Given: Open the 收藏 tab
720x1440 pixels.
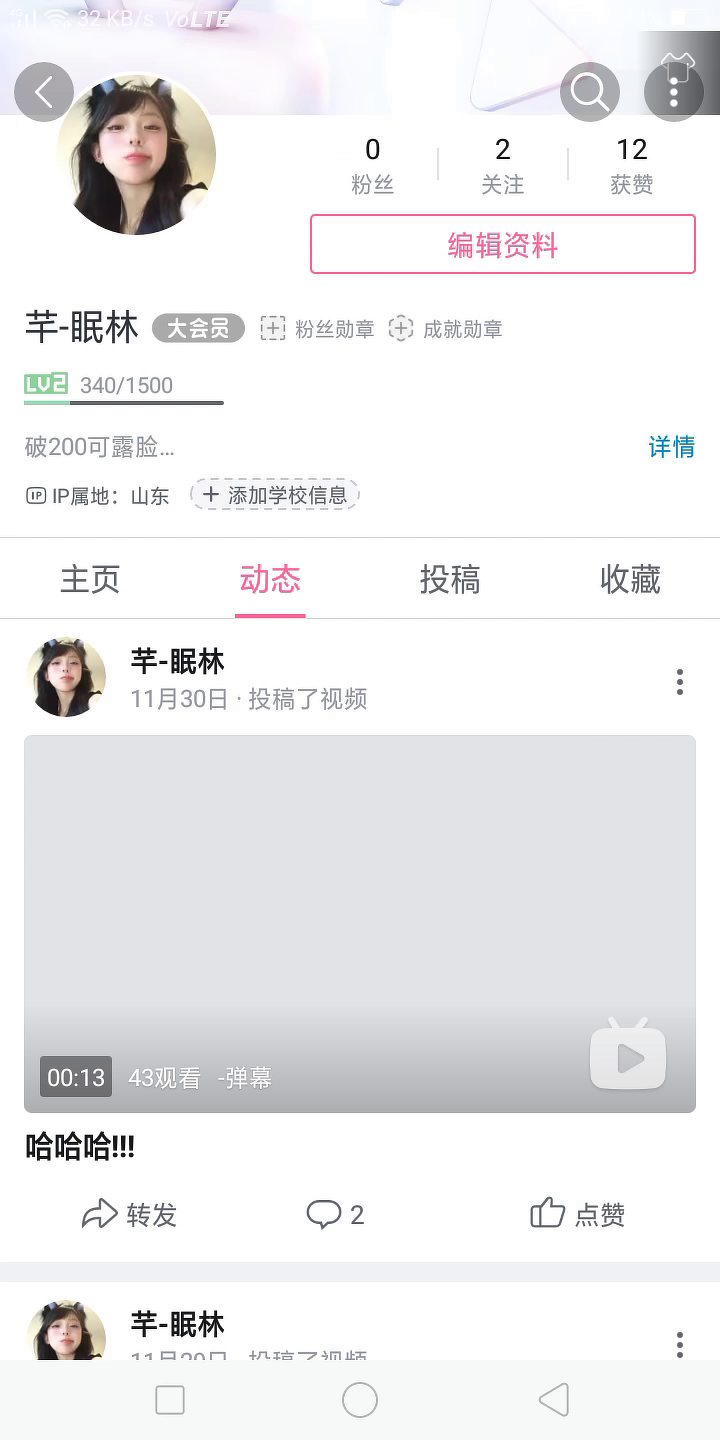Looking at the screenshot, I should (630, 579).
